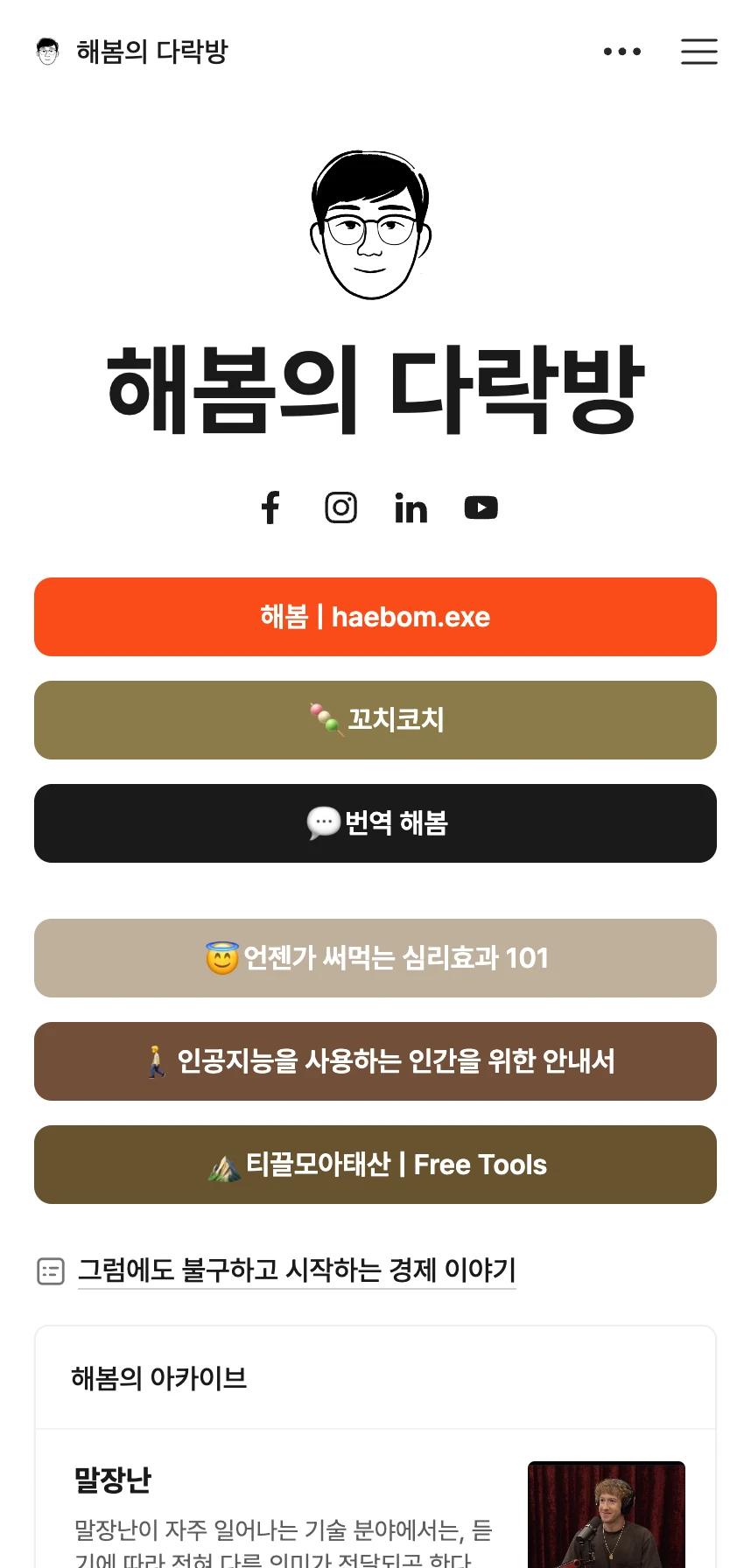
Task: Tap 티끌모아태산 | Free Tools button
Action: click(x=375, y=1165)
